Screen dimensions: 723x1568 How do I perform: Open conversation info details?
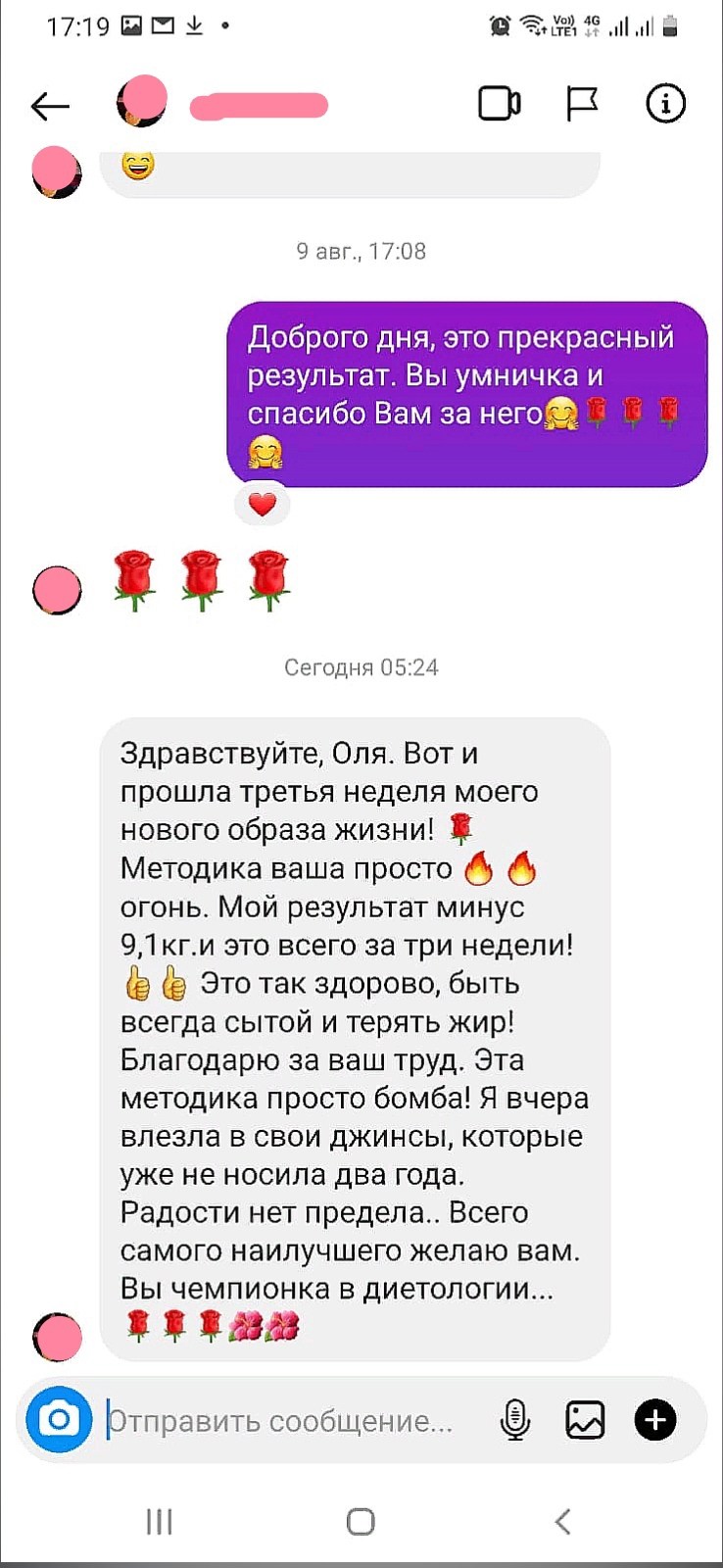(x=665, y=104)
